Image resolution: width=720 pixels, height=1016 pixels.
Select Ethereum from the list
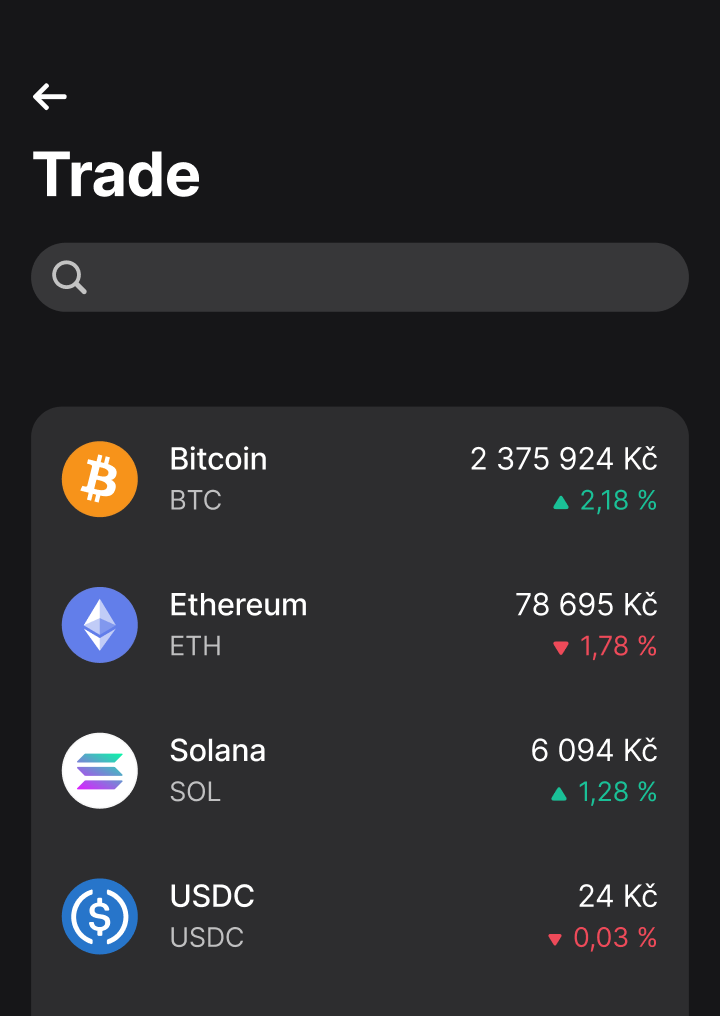pyautogui.click(x=360, y=625)
